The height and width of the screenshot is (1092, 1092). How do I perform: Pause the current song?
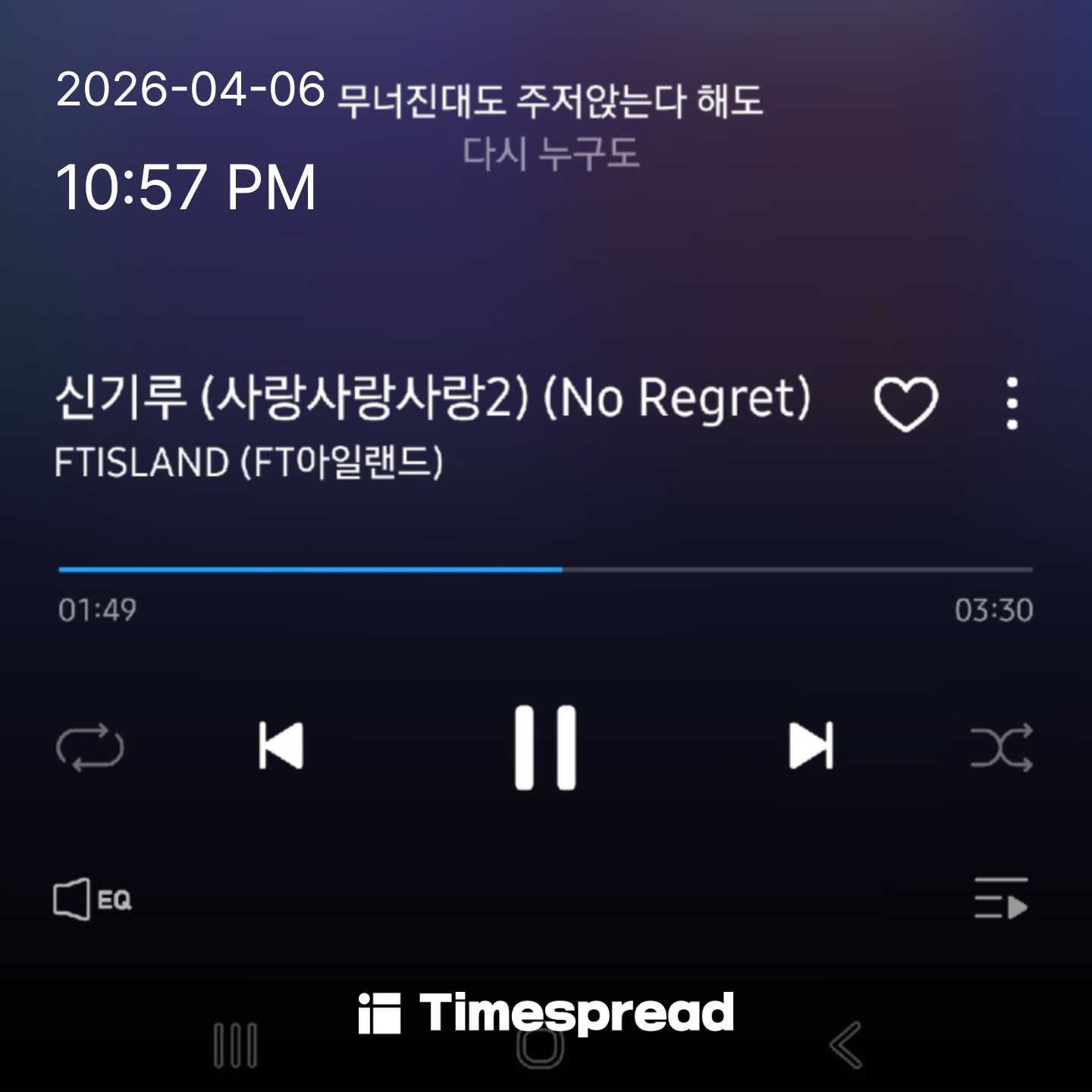click(x=545, y=748)
